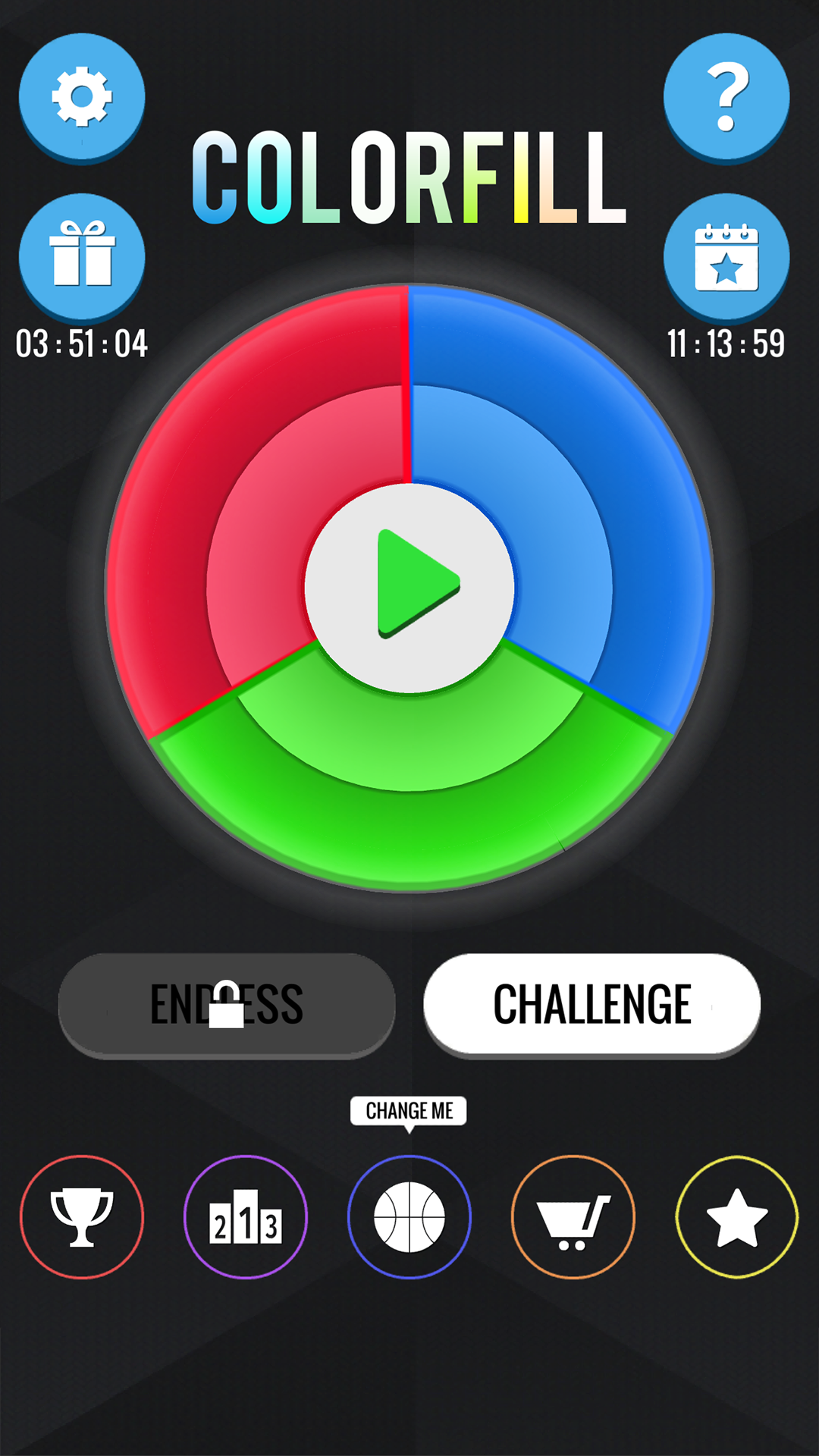This screenshot has width=819, height=1456.
Task: Rate the game via star icon
Action: 736,1216
